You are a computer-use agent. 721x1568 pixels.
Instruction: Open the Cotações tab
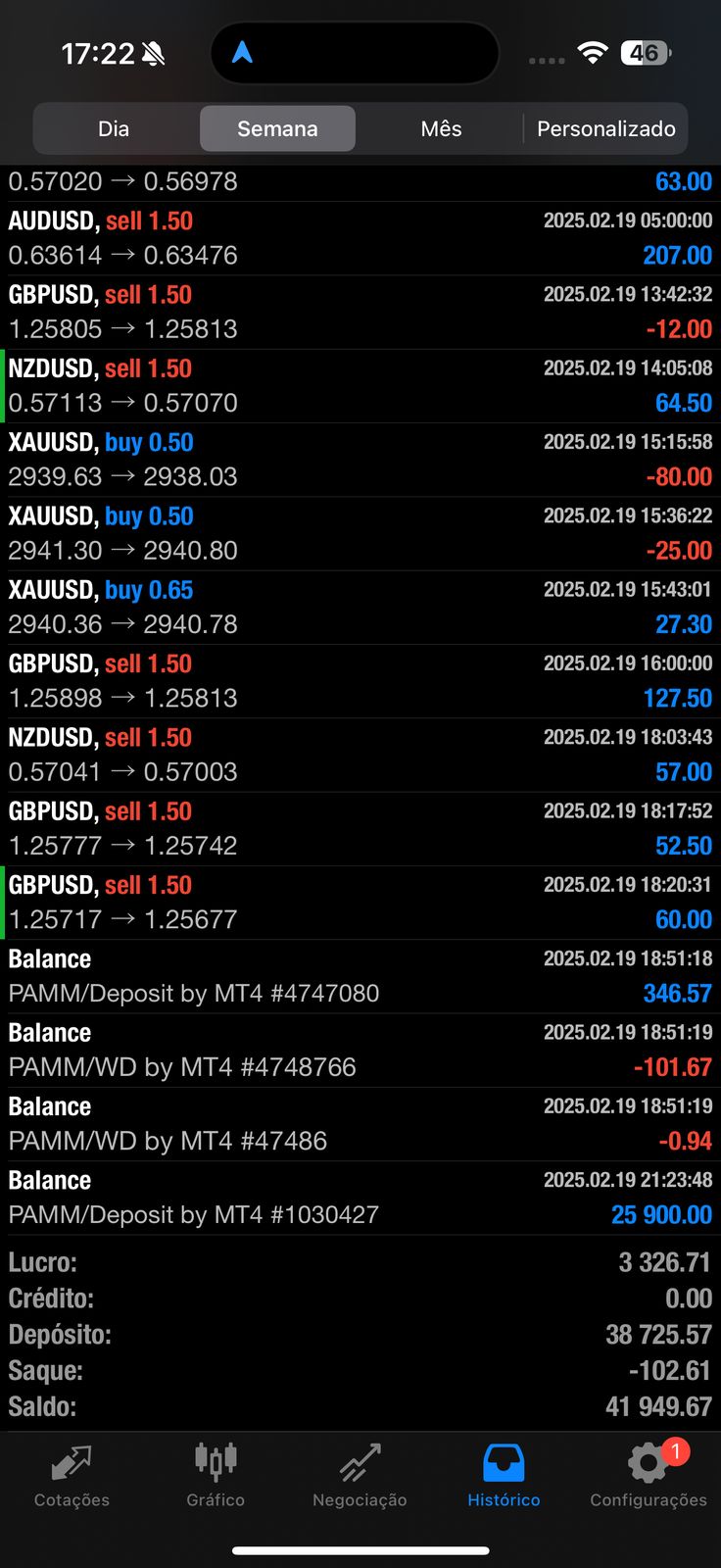click(72, 1475)
